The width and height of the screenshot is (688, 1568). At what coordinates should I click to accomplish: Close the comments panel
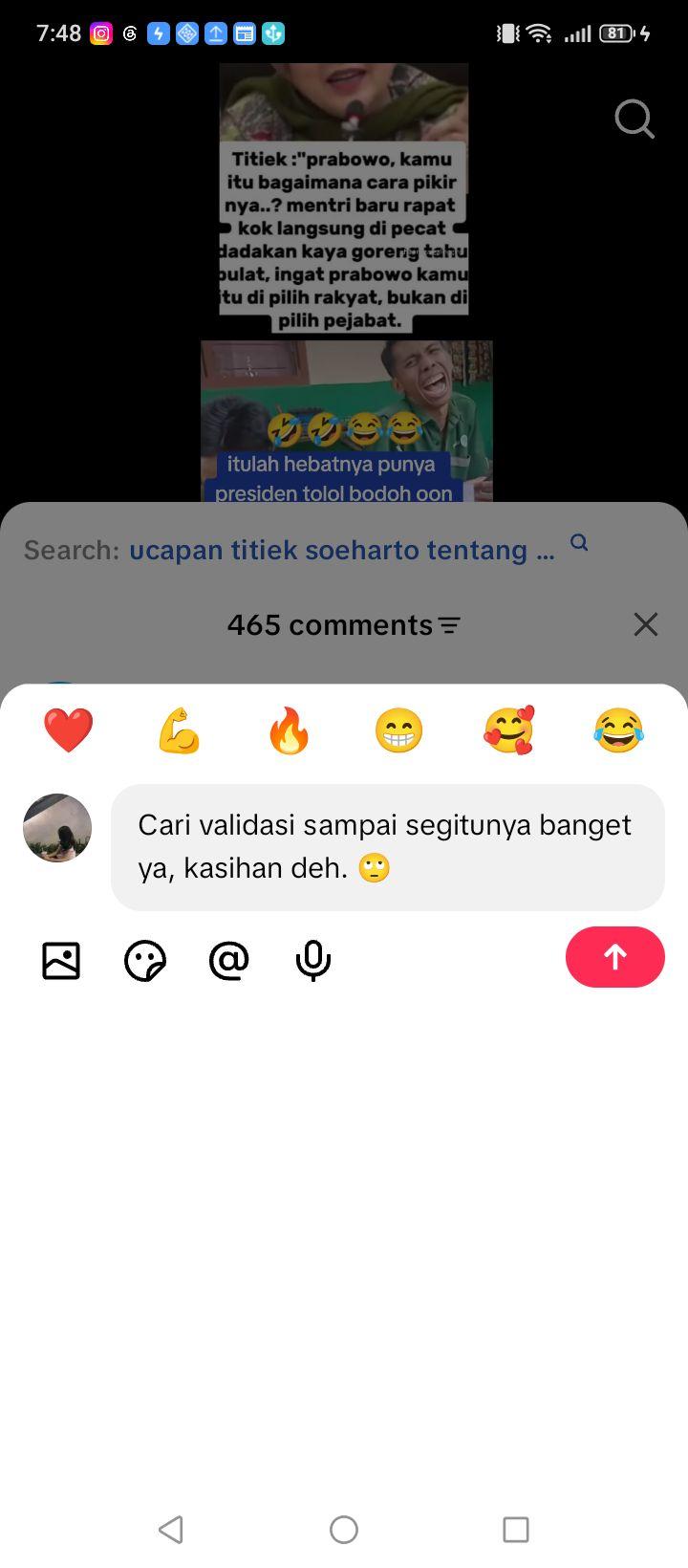[646, 624]
